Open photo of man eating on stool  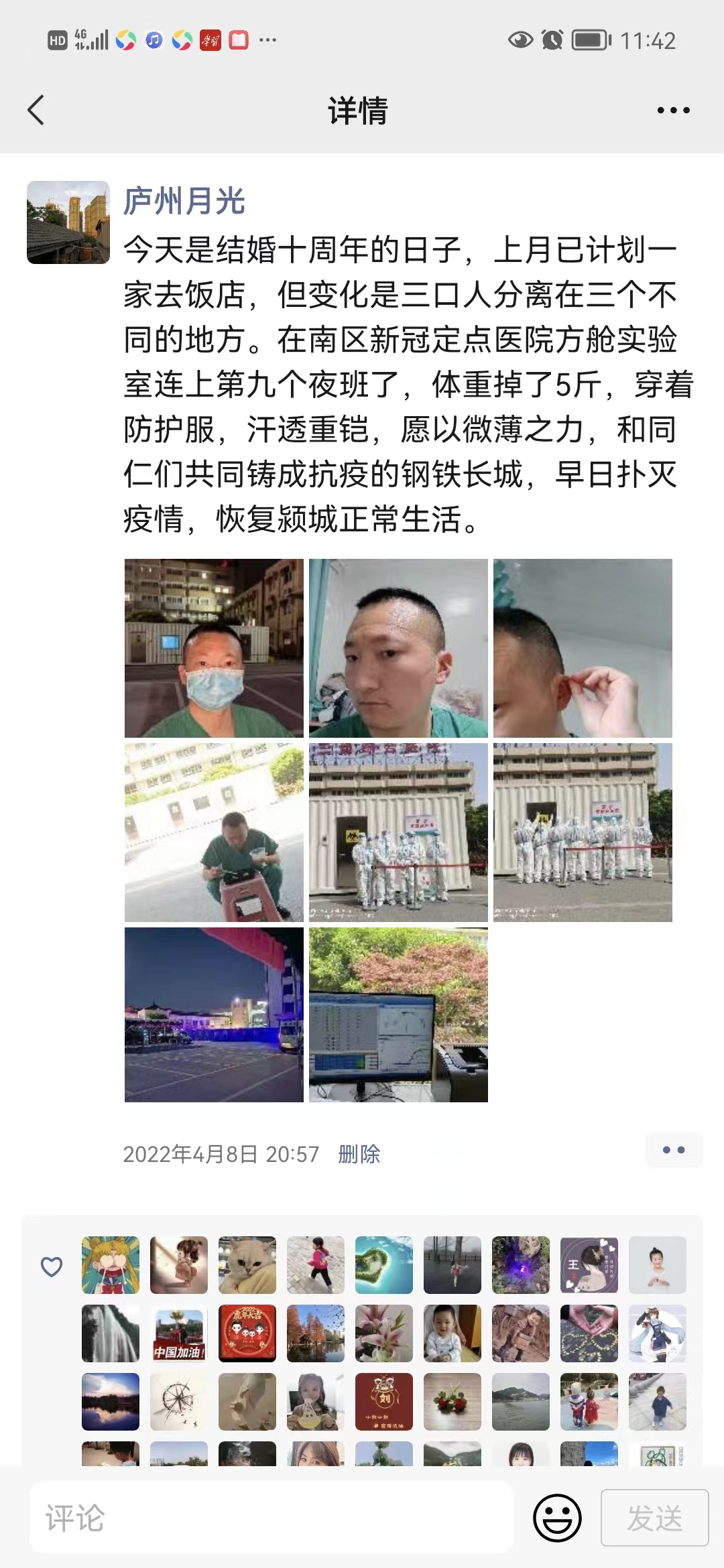coord(214,832)
